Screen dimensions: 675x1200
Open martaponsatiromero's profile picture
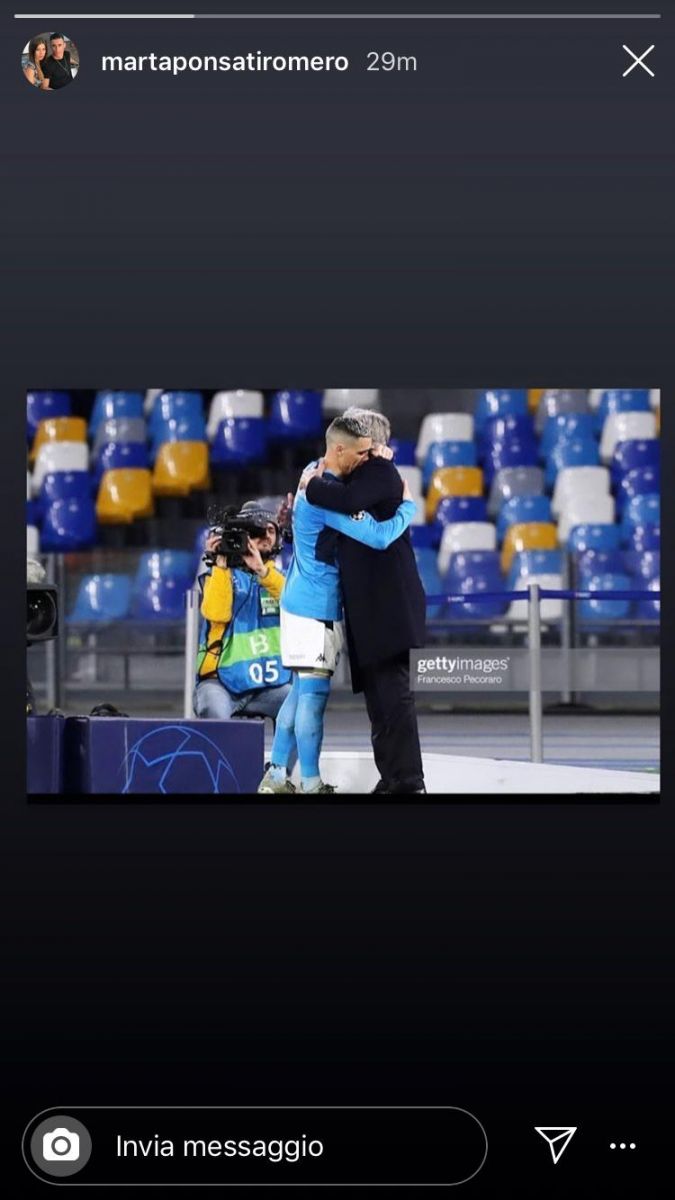50,61
